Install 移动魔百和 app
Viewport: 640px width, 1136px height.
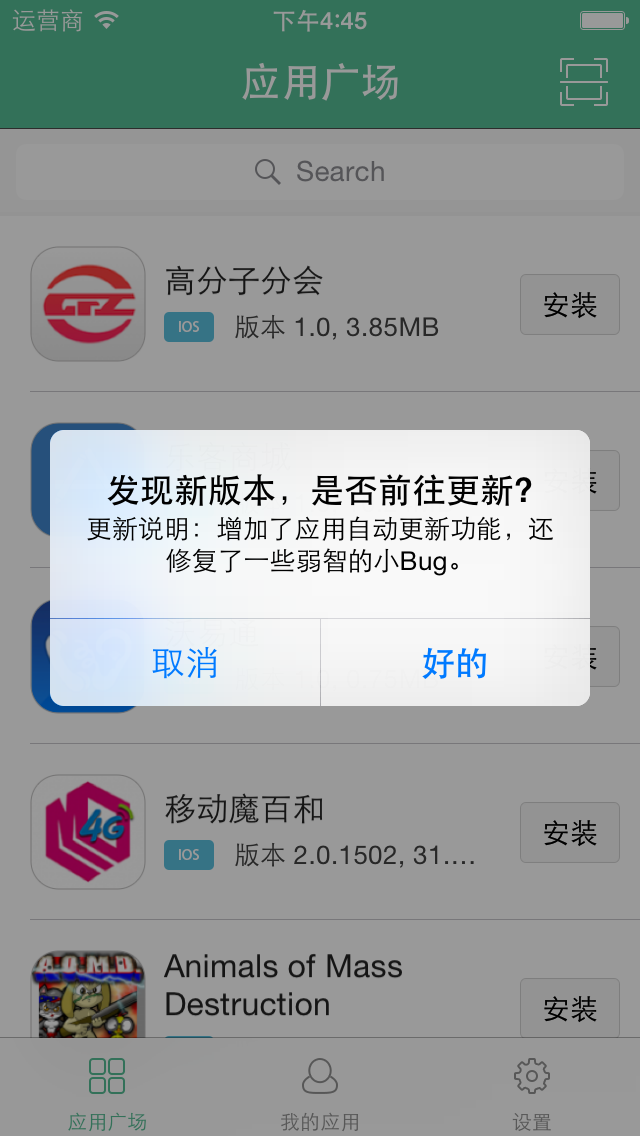[569, 833]
